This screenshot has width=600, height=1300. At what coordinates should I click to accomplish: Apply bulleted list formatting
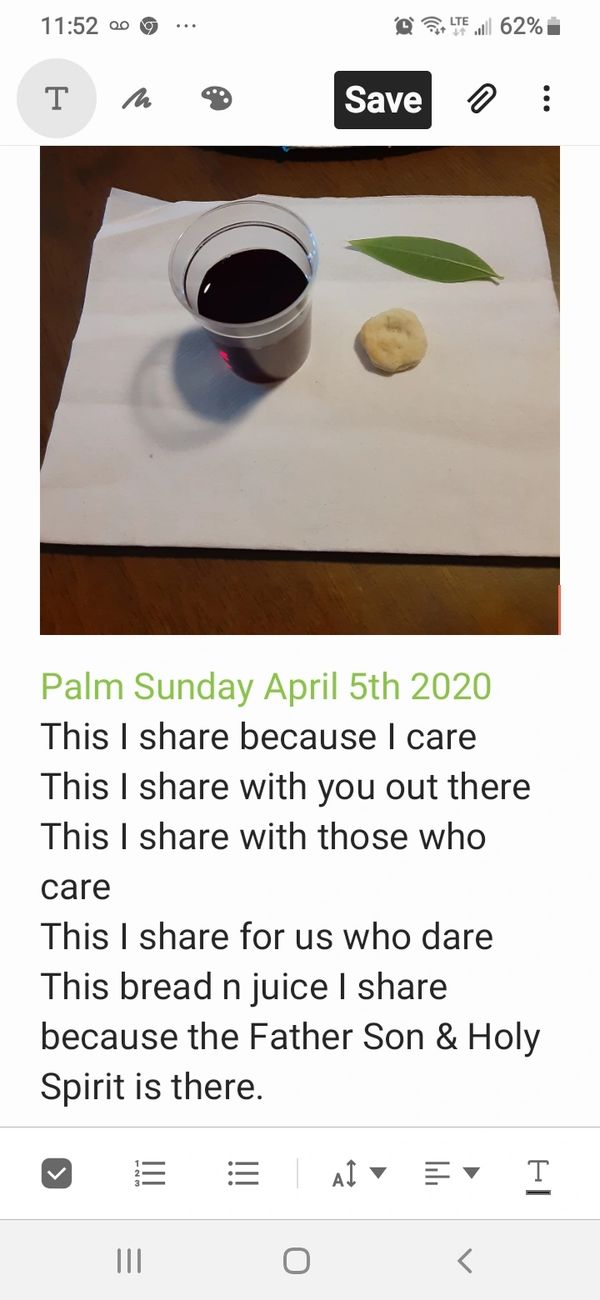pos(243,1173)
